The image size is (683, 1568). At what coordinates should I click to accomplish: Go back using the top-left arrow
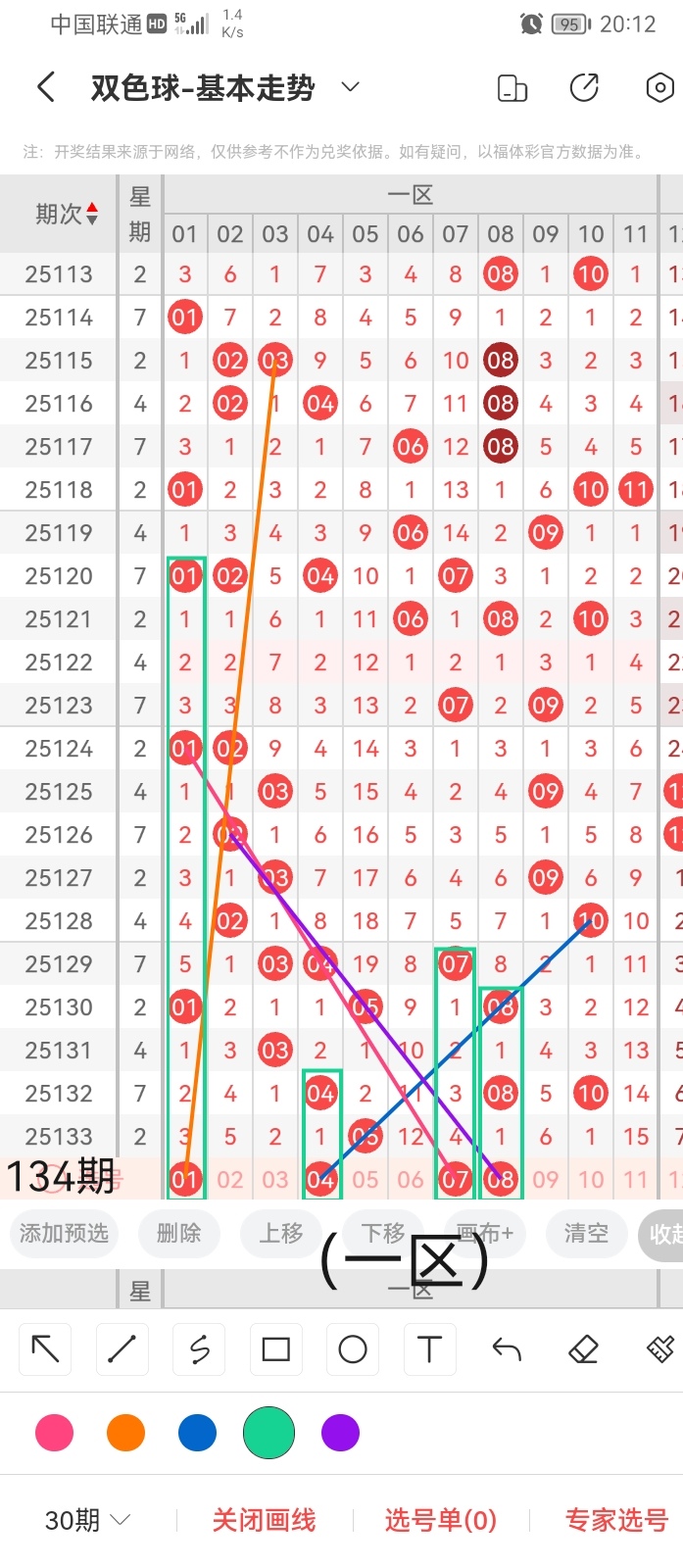pos(46,87)
